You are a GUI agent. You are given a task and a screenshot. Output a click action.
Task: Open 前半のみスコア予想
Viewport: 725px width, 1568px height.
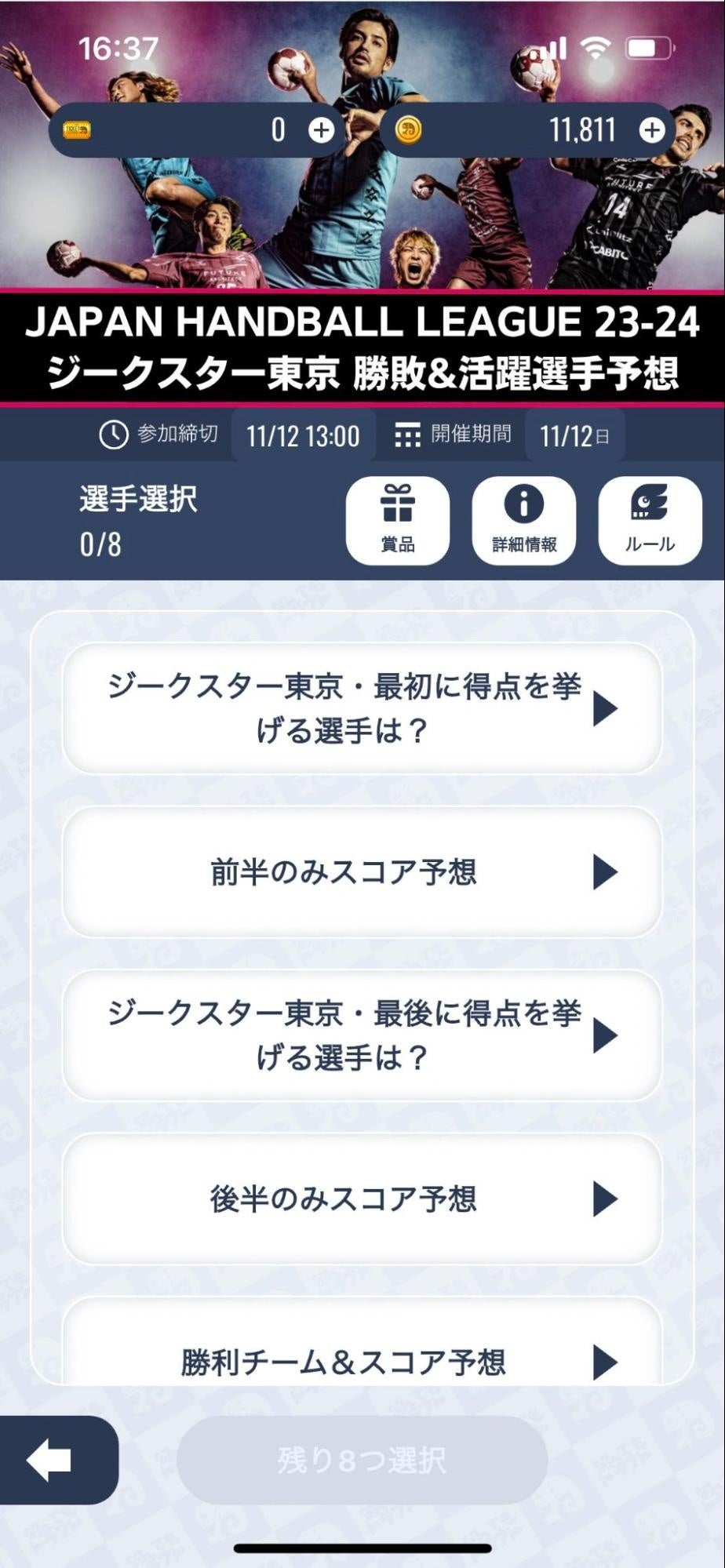tap(362, 871)
